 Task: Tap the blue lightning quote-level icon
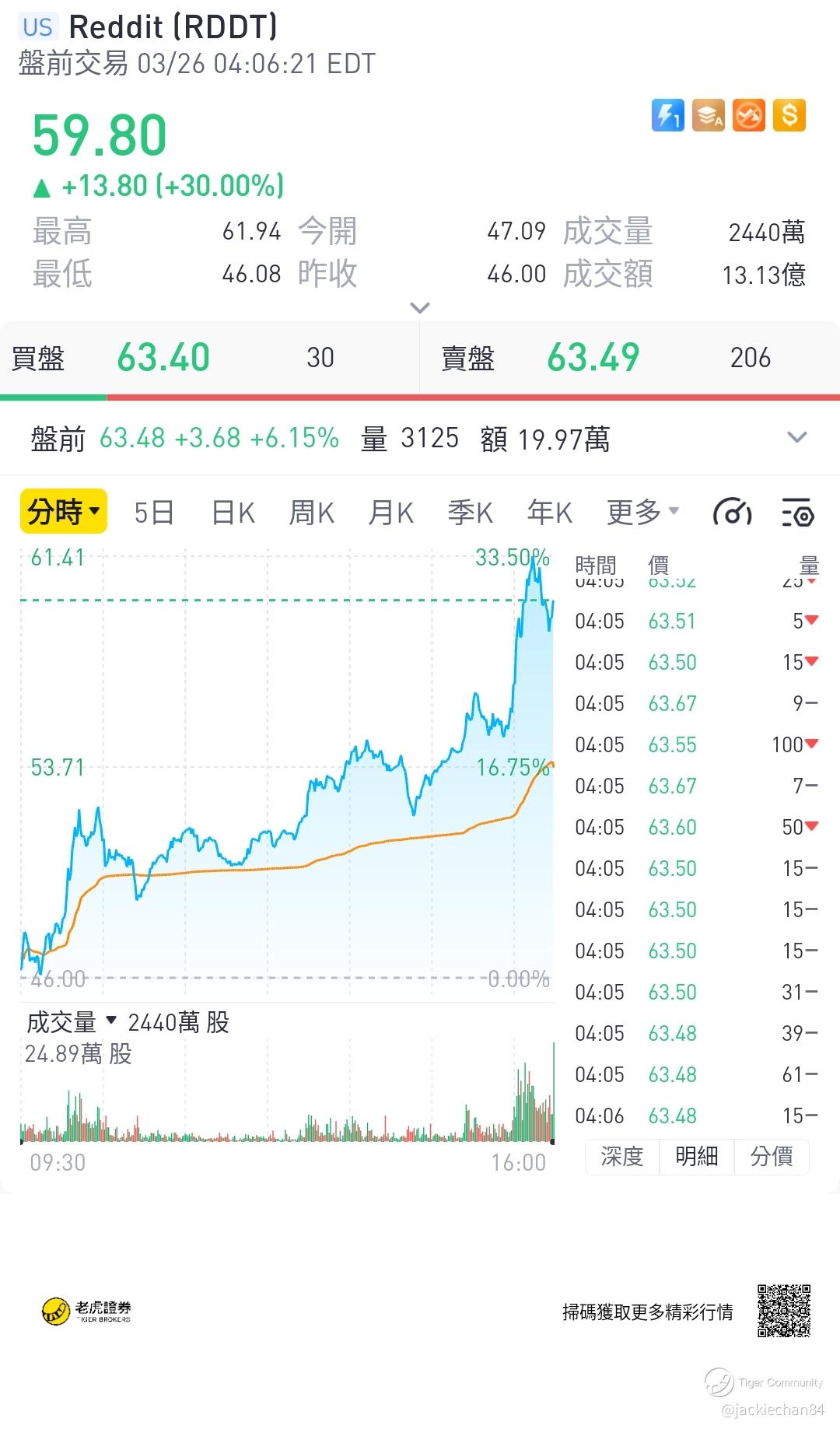pyautogui.click(x=668, y=115)
